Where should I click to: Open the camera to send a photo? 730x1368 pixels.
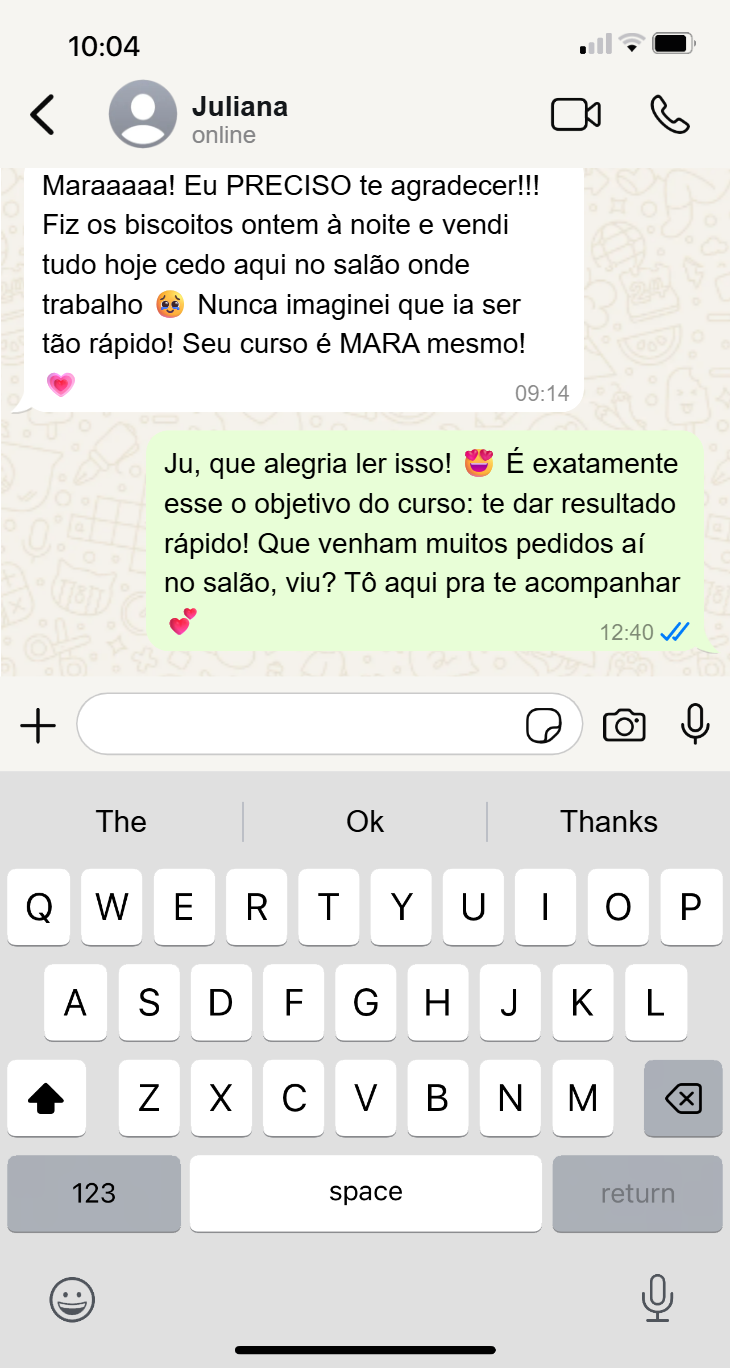(x=624, y=726)
